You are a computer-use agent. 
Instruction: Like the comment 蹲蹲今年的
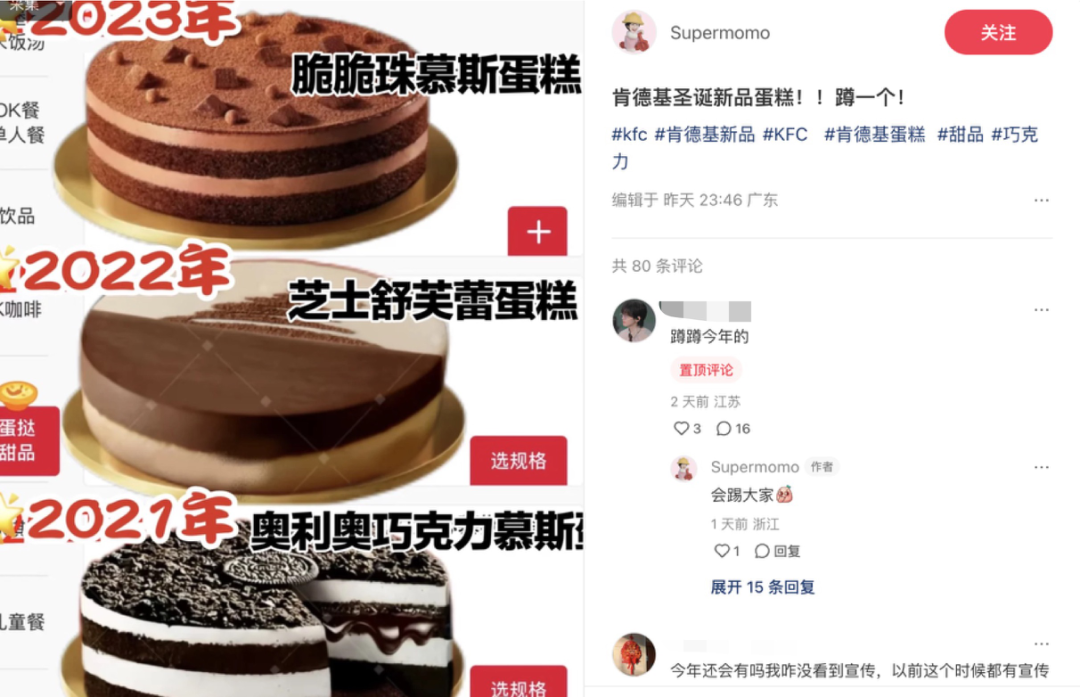pos(682,428)
